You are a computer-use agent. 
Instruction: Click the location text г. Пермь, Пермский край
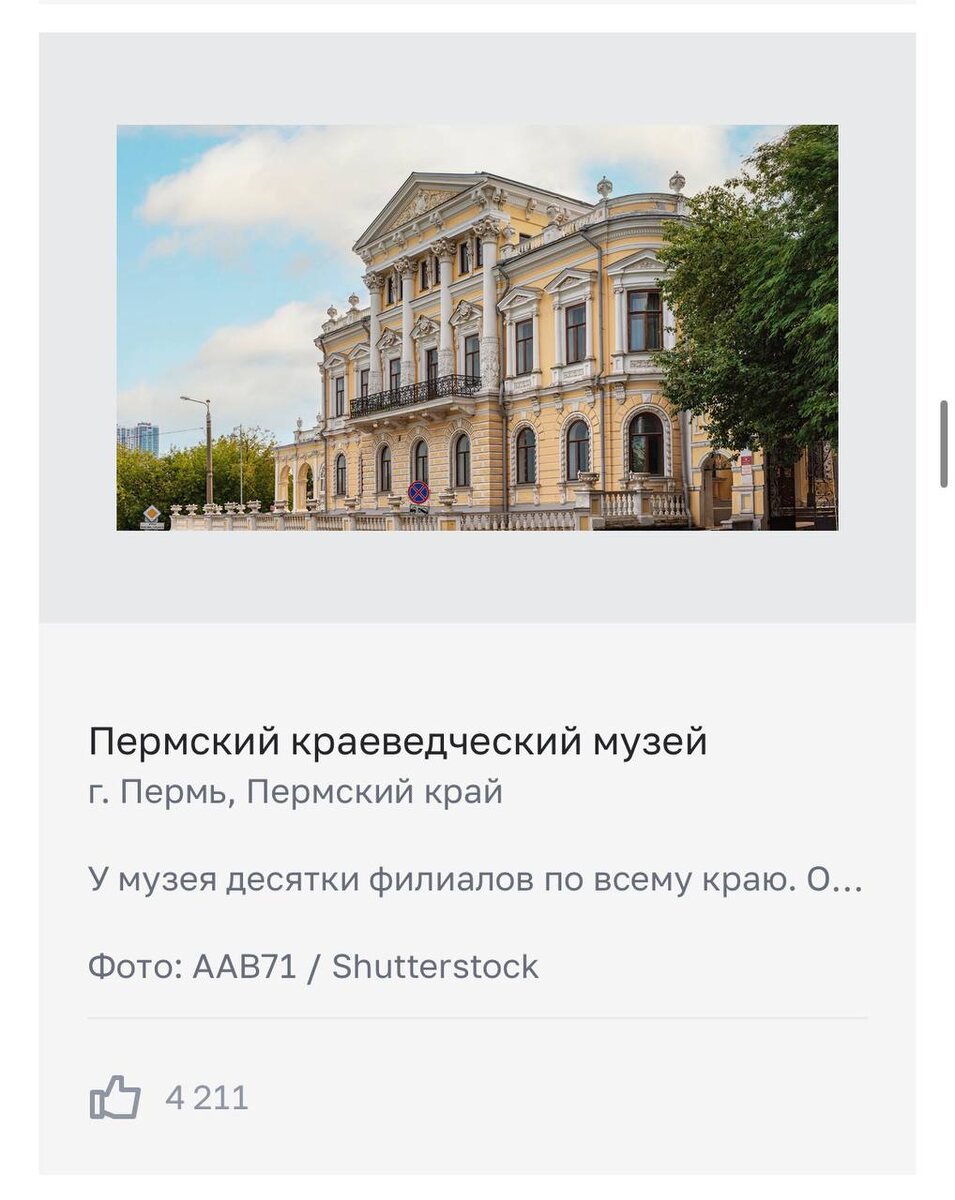(x=295, y=791)
